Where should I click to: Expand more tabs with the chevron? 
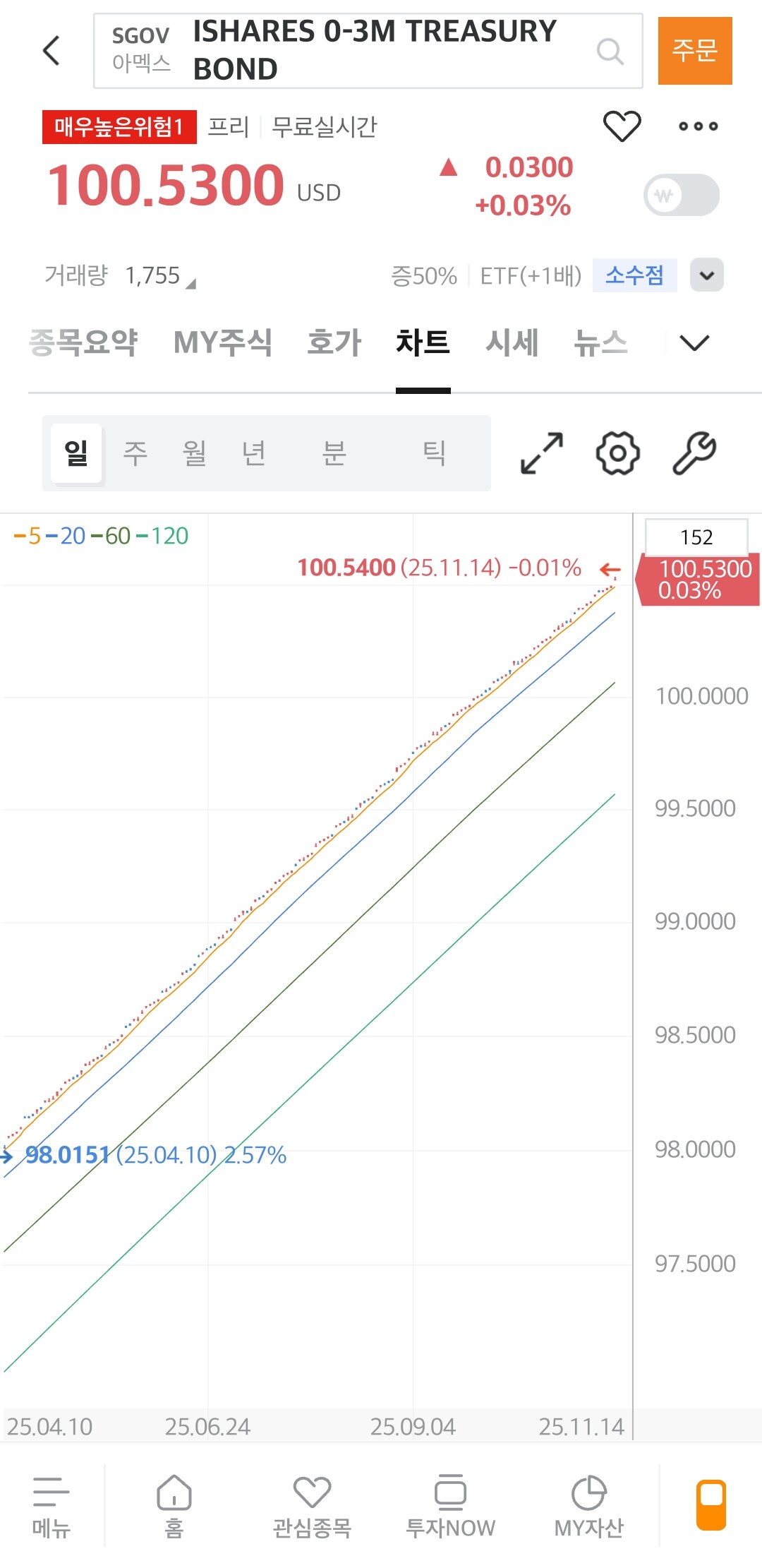[694, 342]
